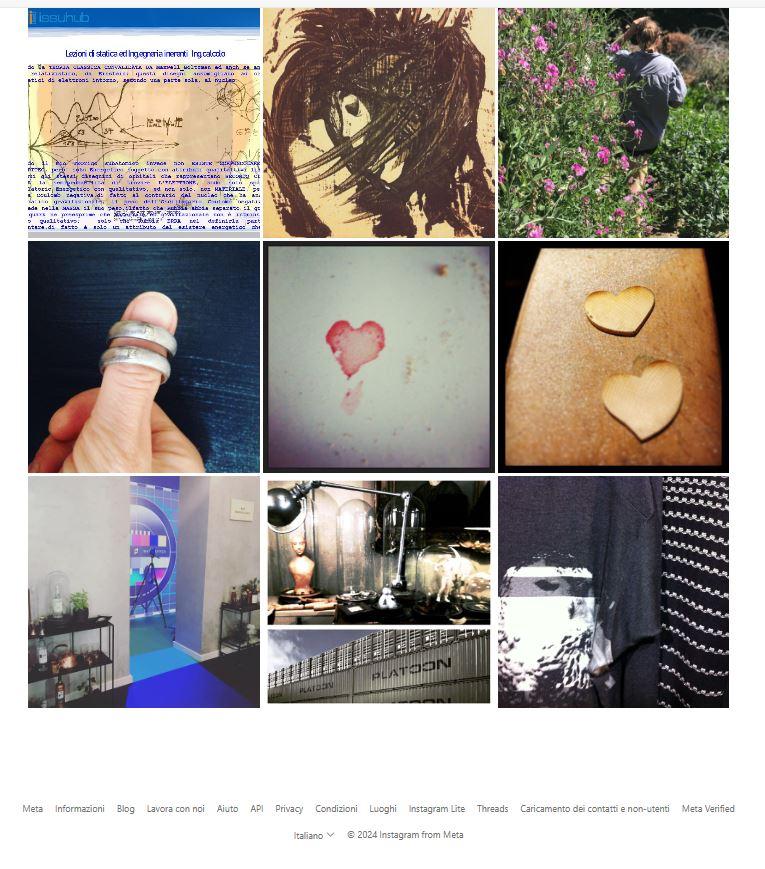The image size is (765, 869).
Task: Open the black patterned clothing post
Action: [613, 591]
